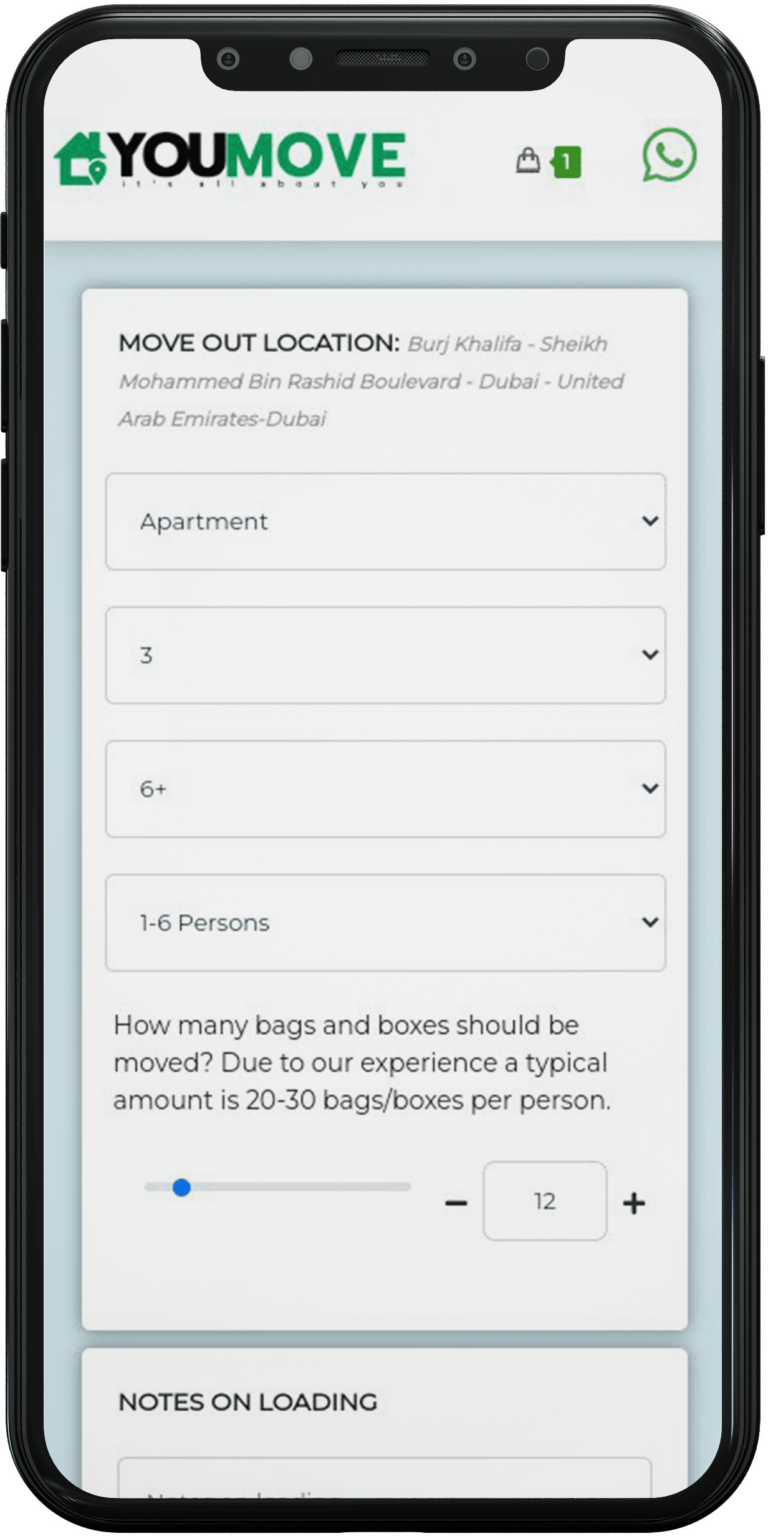This screenshot has width=768, height=1536.
Task: Focus the Notes on loading text field
Action: [385, 1483]
